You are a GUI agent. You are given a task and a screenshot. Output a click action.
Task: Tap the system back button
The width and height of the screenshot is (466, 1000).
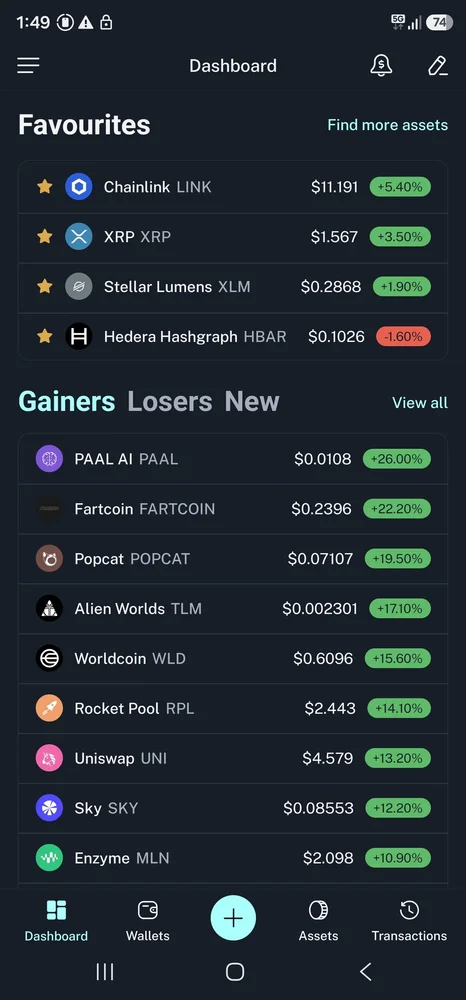365,971
